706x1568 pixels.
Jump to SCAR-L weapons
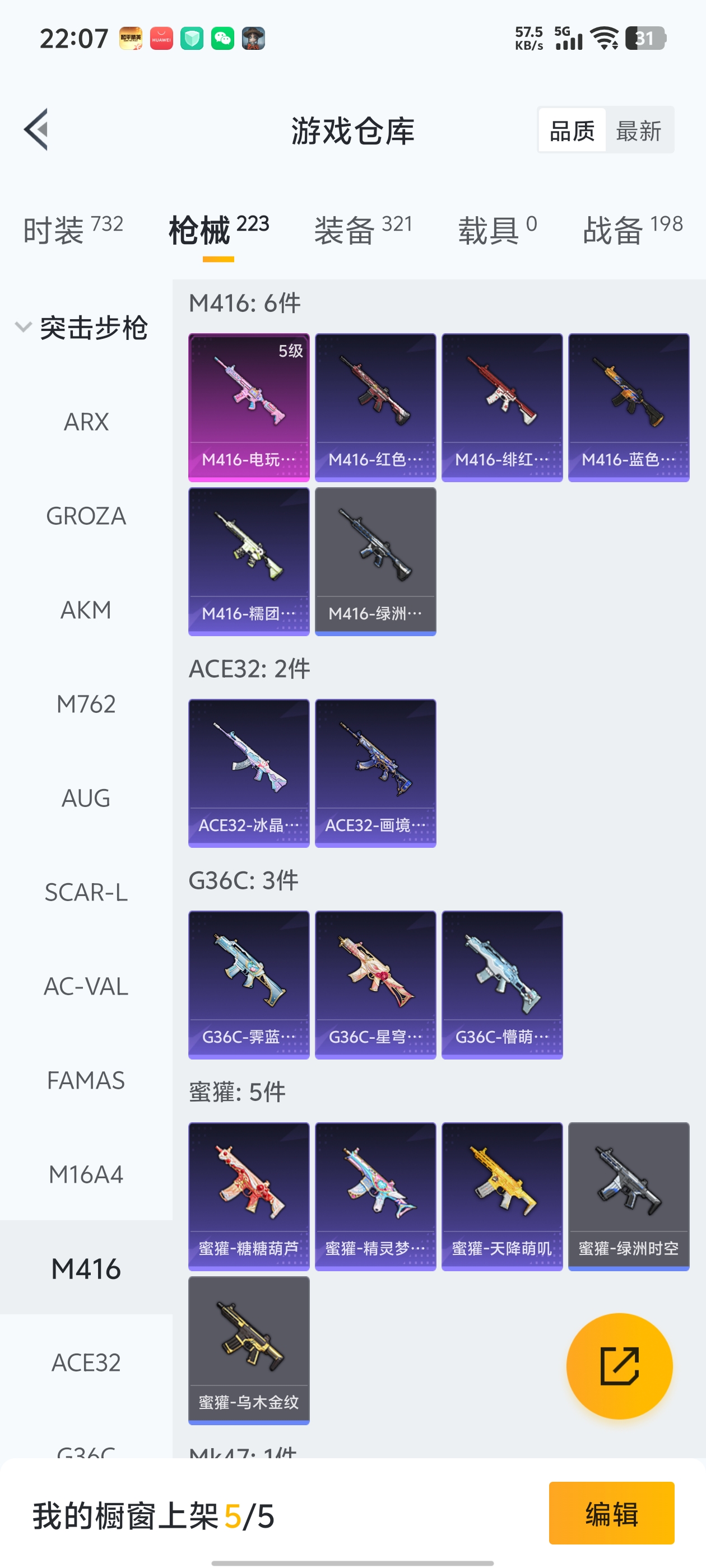86,892
